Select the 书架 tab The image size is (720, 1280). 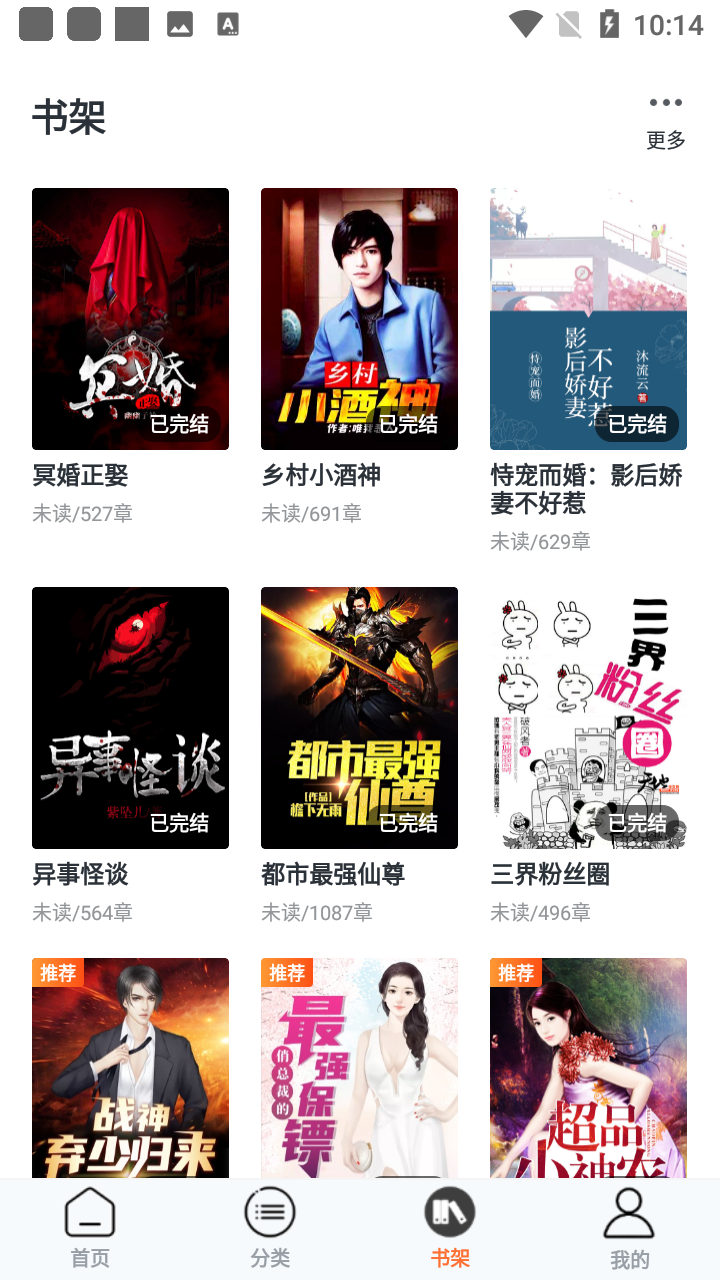pyautogui.click(x=450, y=1230)
